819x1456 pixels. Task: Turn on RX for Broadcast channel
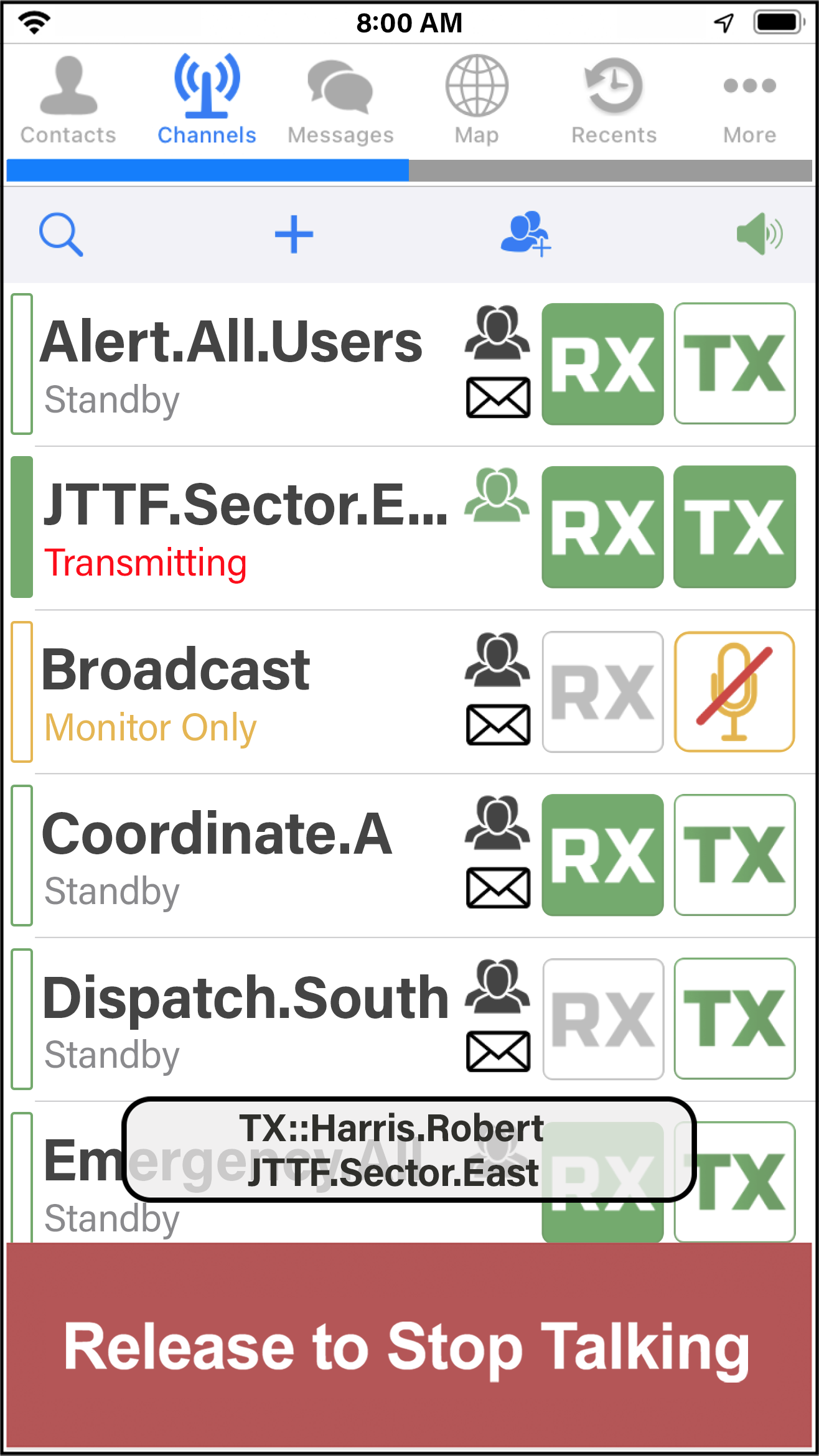pyautogui.click(x=602, y=692)
